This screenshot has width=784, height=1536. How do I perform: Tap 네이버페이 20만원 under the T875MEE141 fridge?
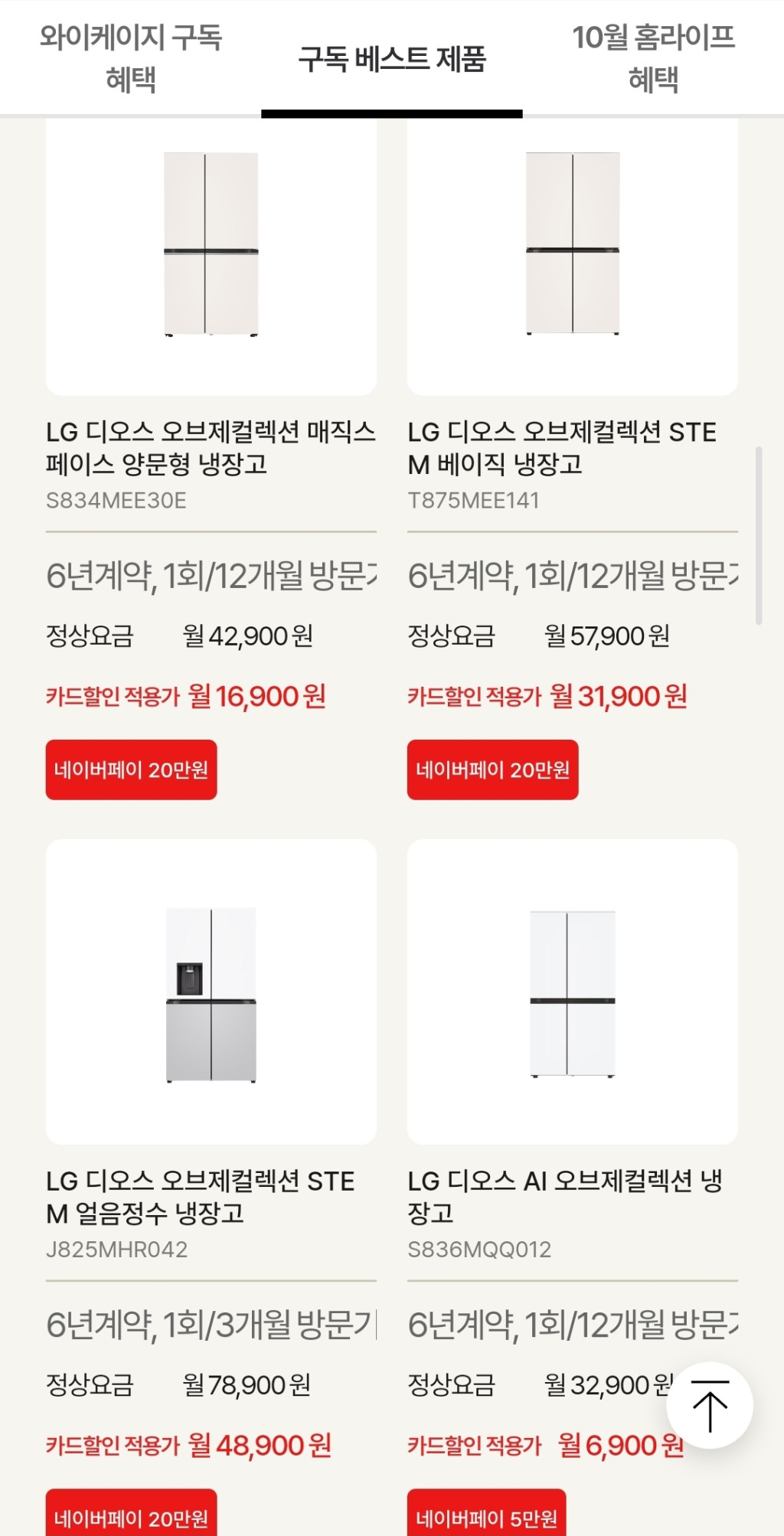tap(492, 770)
